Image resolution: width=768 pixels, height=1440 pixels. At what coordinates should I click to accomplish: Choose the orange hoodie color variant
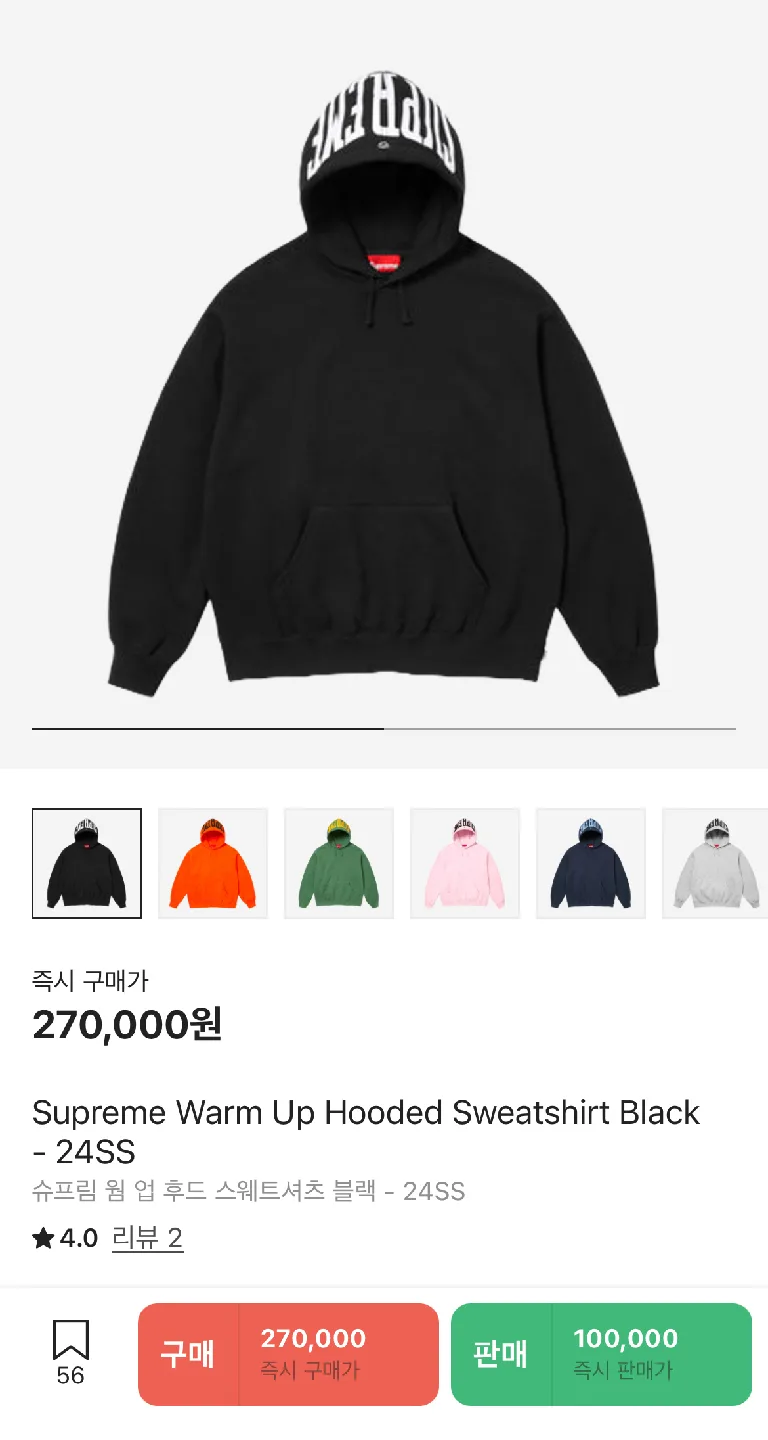coord(213,863)
